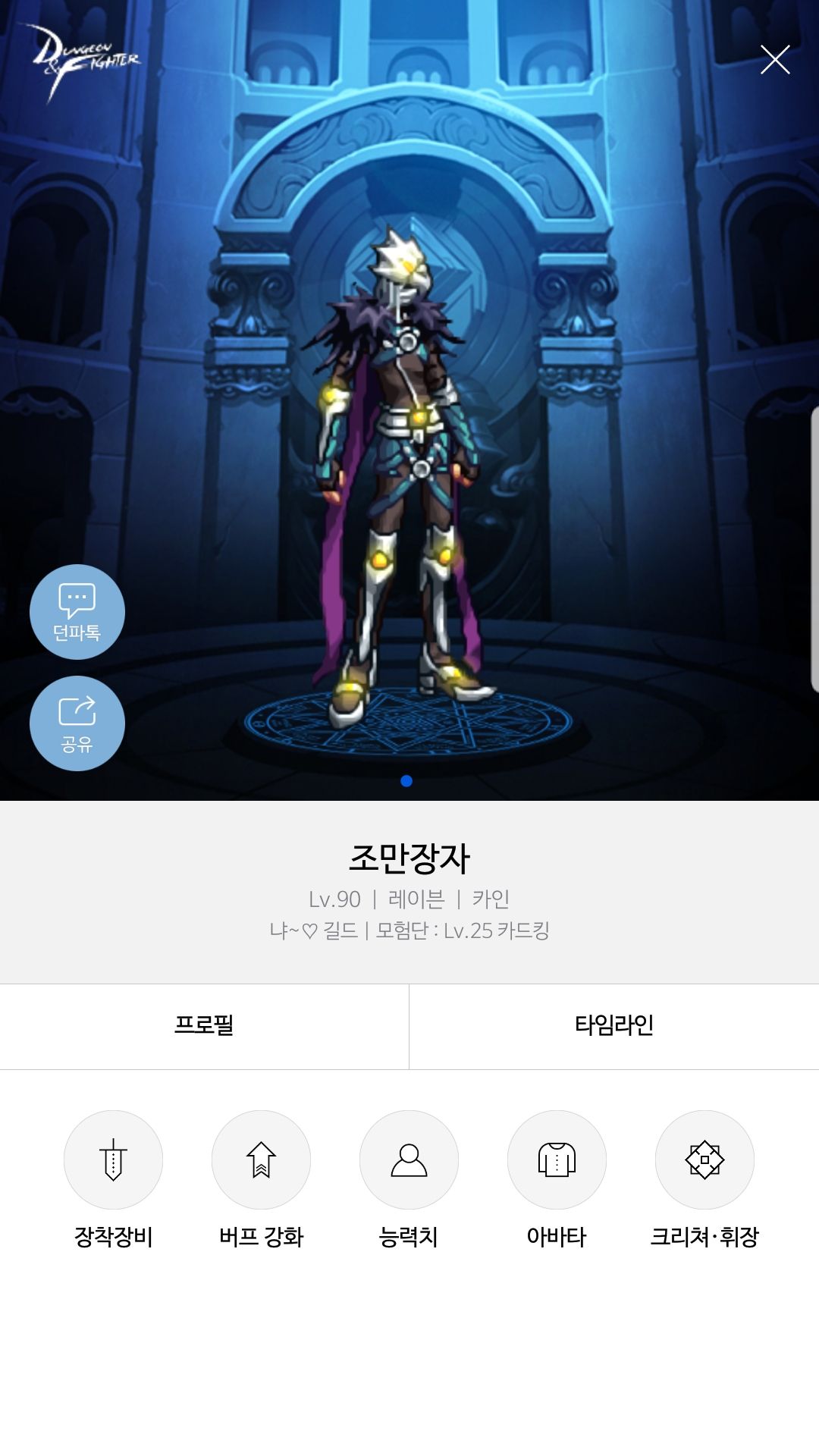Switch to the 타임라인 tab
The image size is (819, 1456).
point(613,1026)
